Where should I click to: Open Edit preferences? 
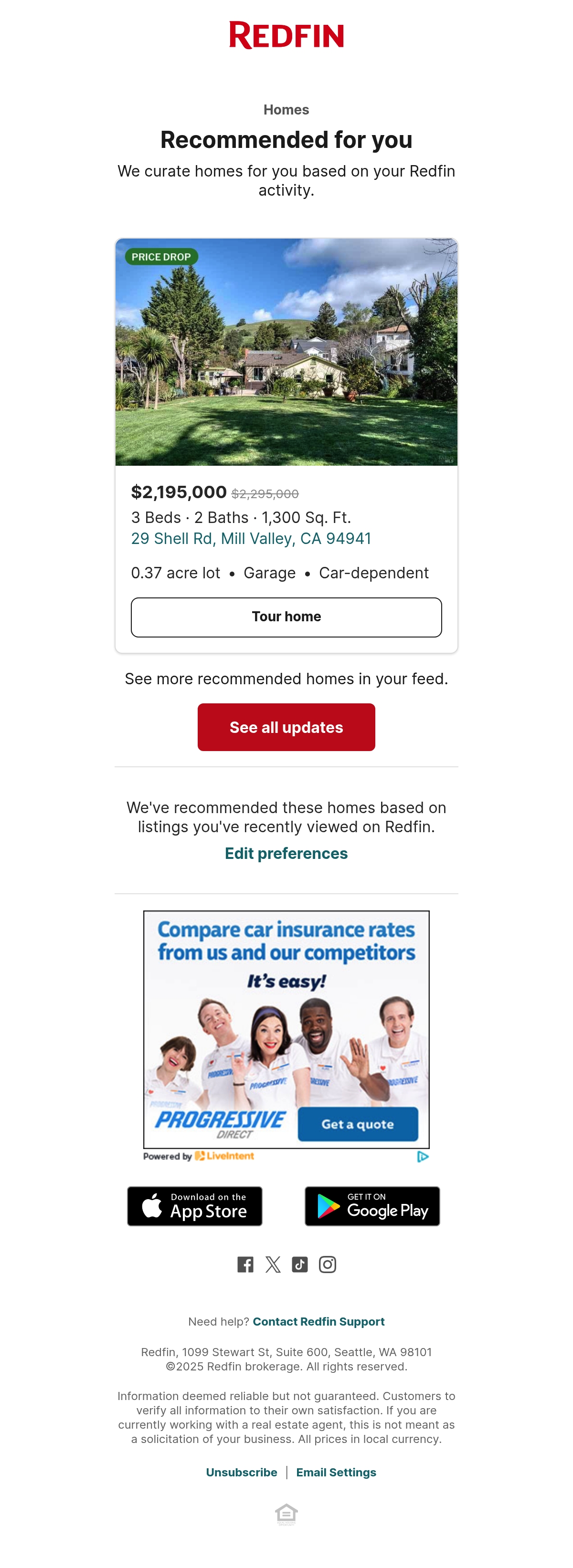pyautogui.click(x=286, y=853)
